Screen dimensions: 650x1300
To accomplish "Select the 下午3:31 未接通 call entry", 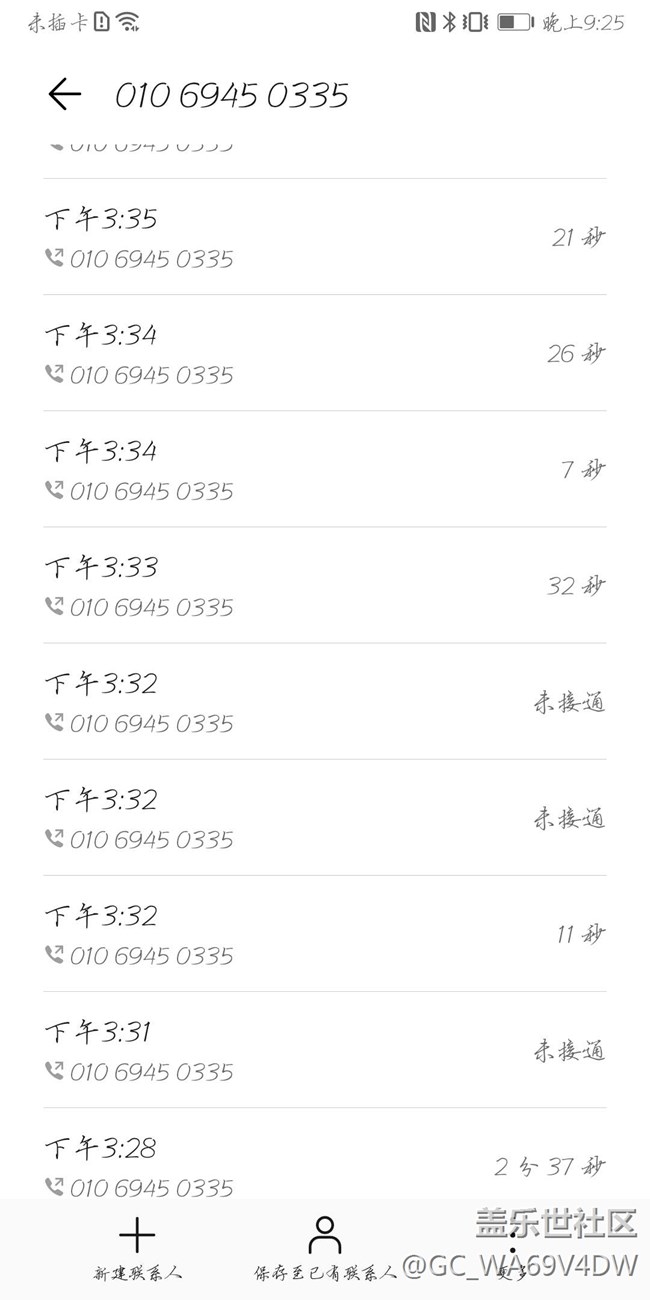I will [x=324, y=1049].
